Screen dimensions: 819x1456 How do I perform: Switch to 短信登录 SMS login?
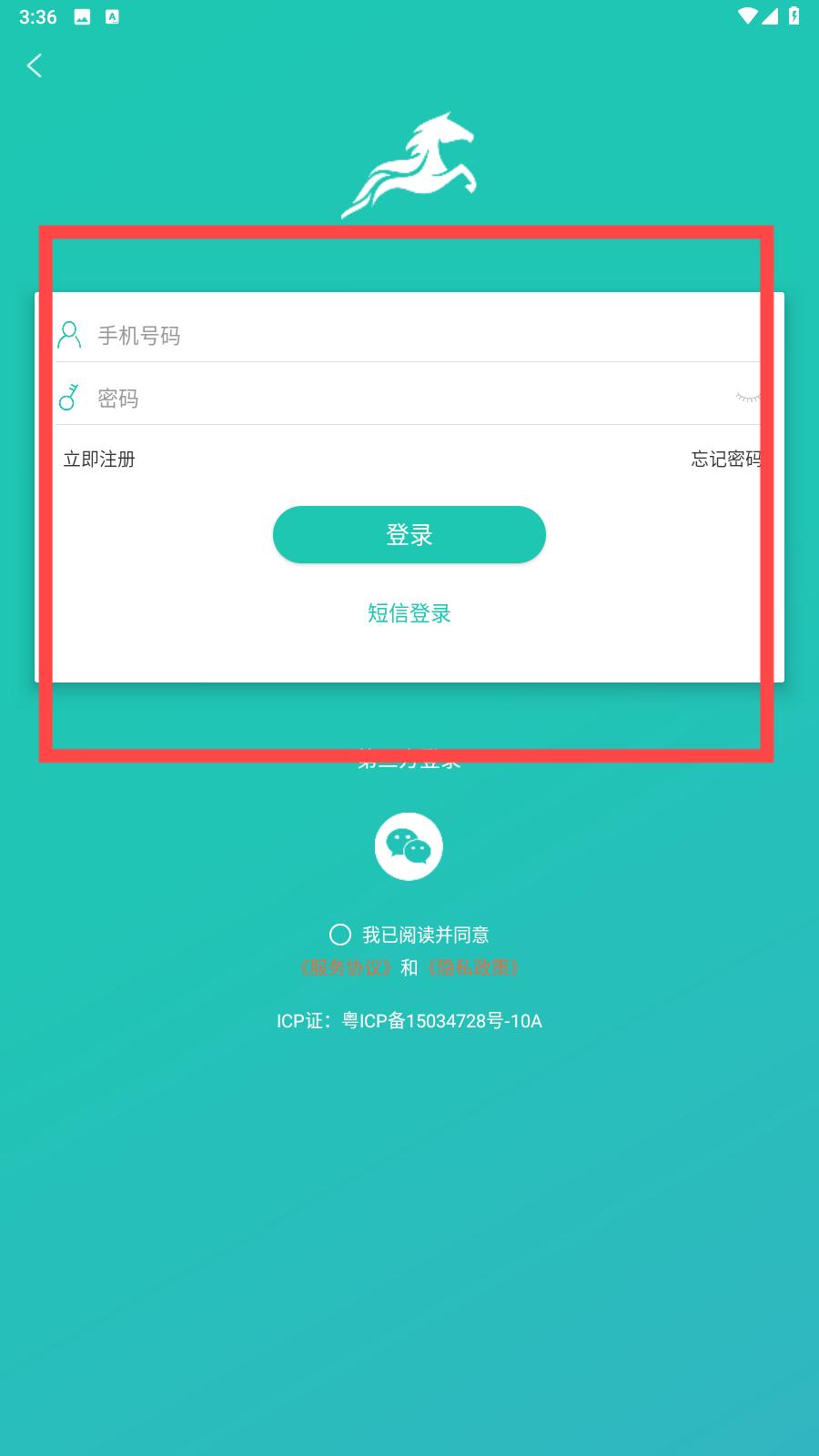(409, 613)
